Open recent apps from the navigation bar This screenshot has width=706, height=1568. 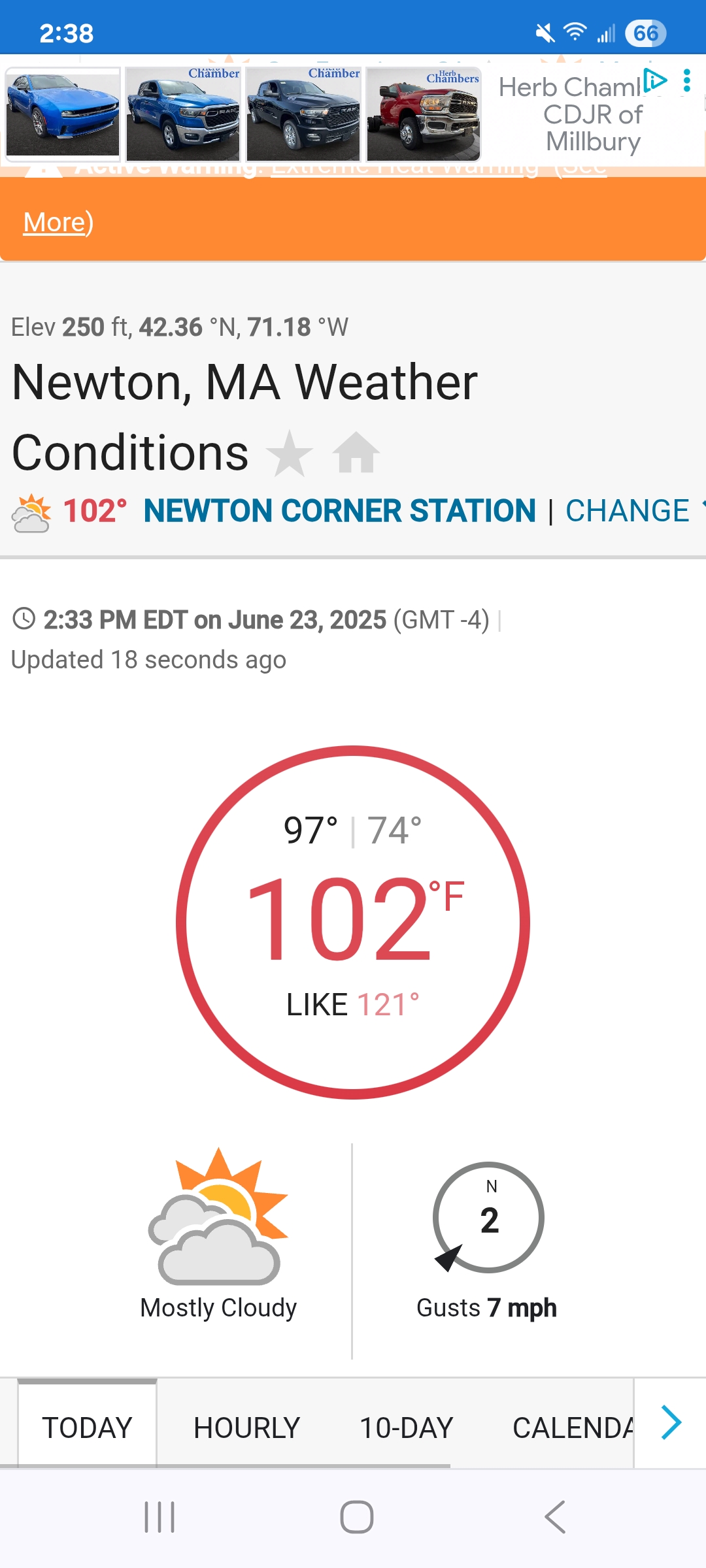pos(160,1517)
